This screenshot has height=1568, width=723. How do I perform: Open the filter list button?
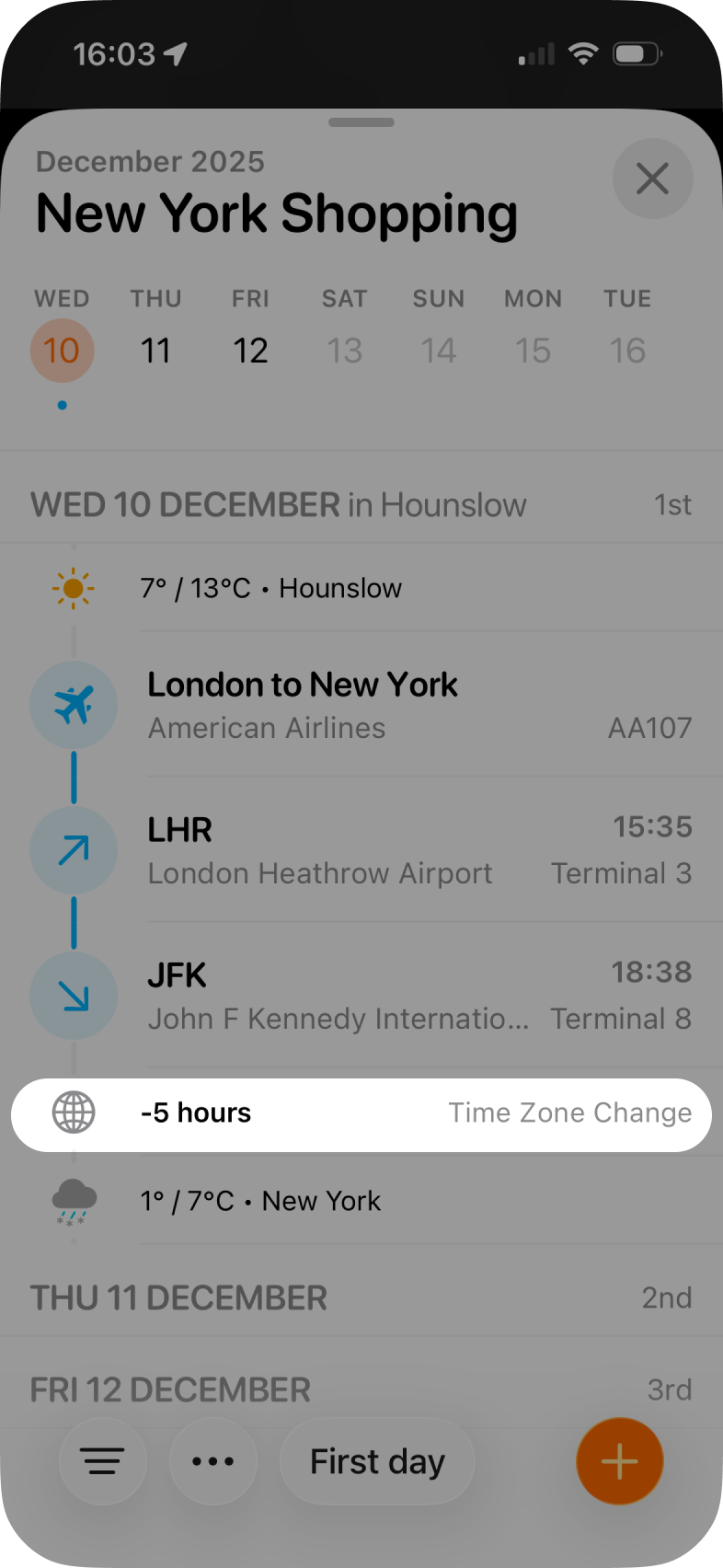pos(102,1461)
